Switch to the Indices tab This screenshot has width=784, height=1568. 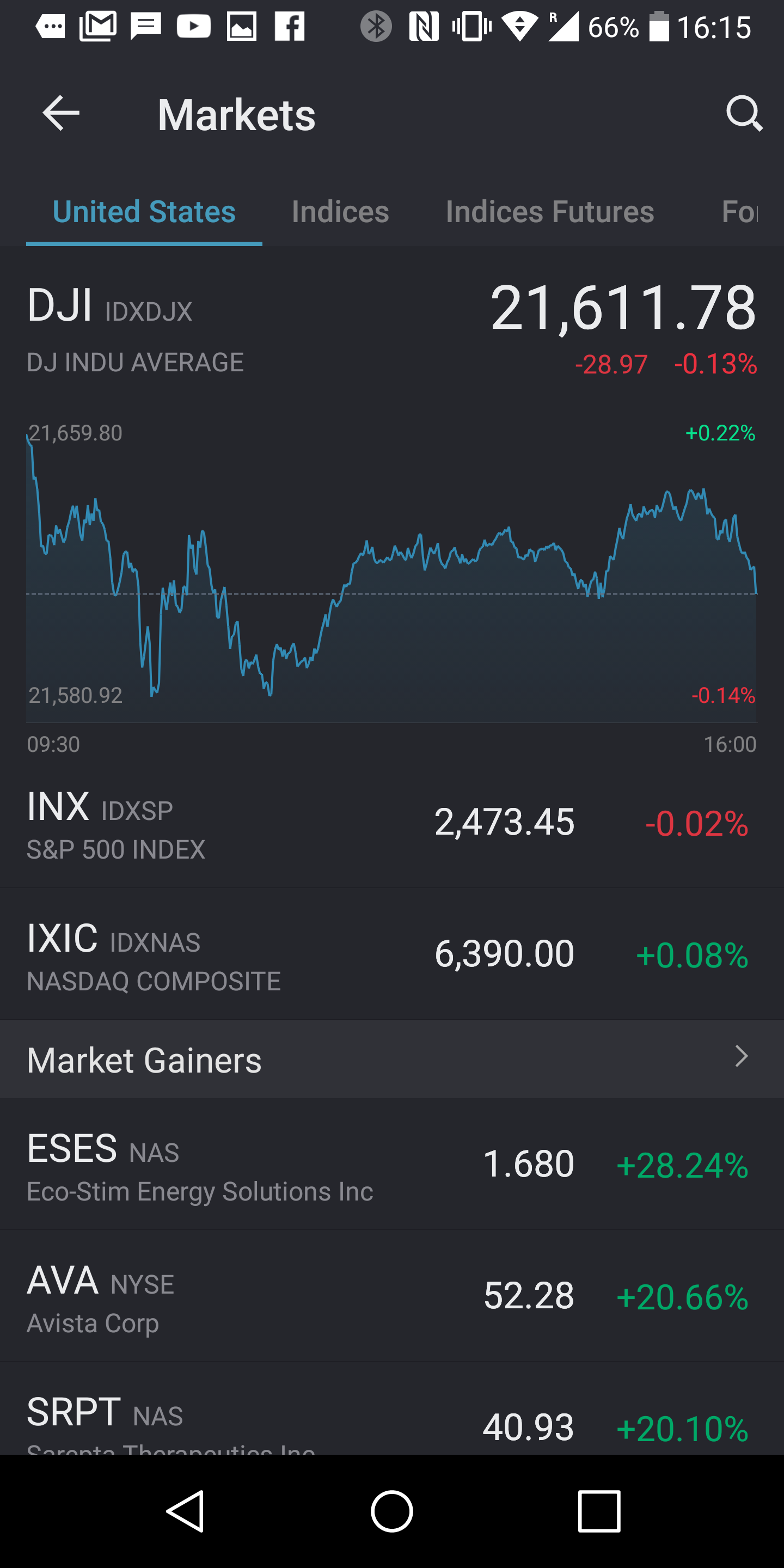click(x=340, y=212)
